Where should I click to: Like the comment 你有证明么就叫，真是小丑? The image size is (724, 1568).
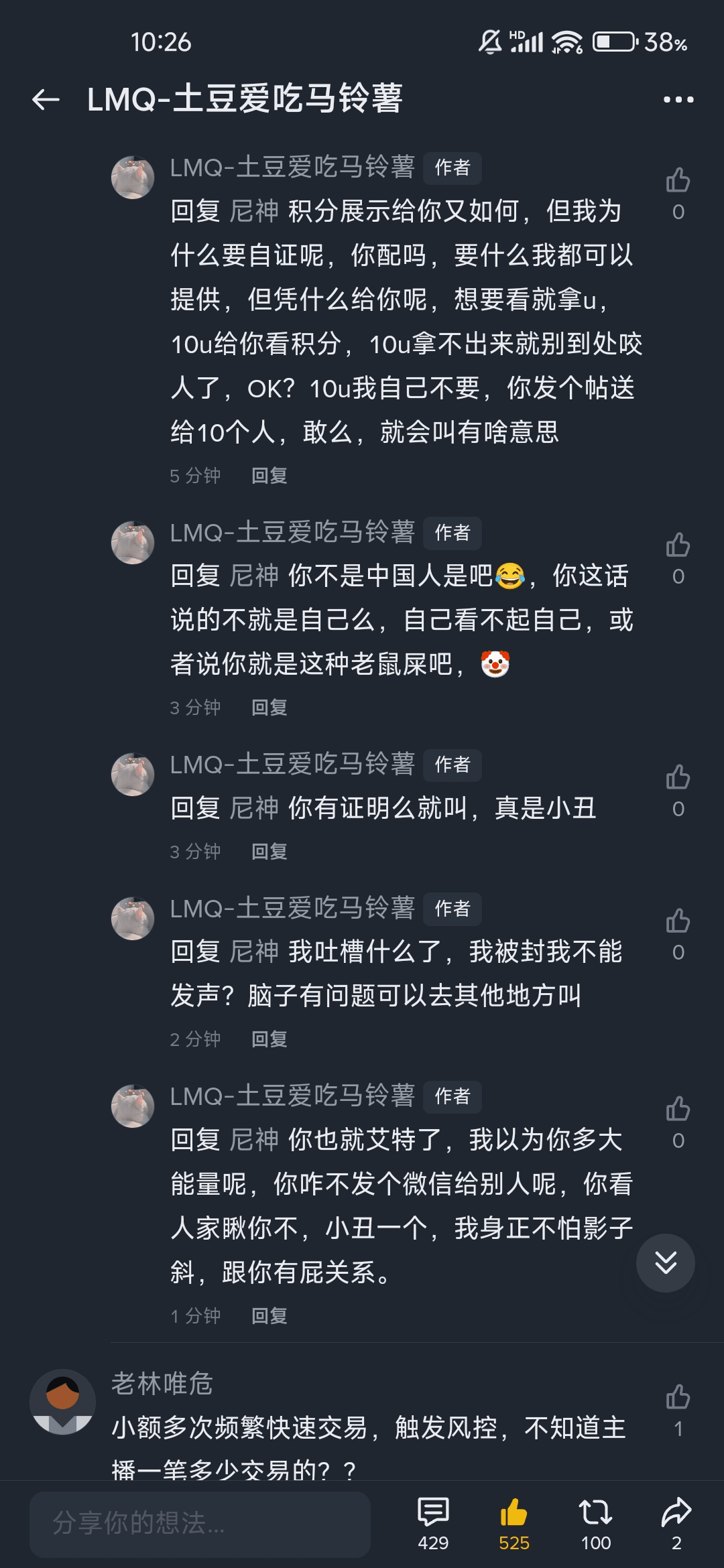(678, 778)
